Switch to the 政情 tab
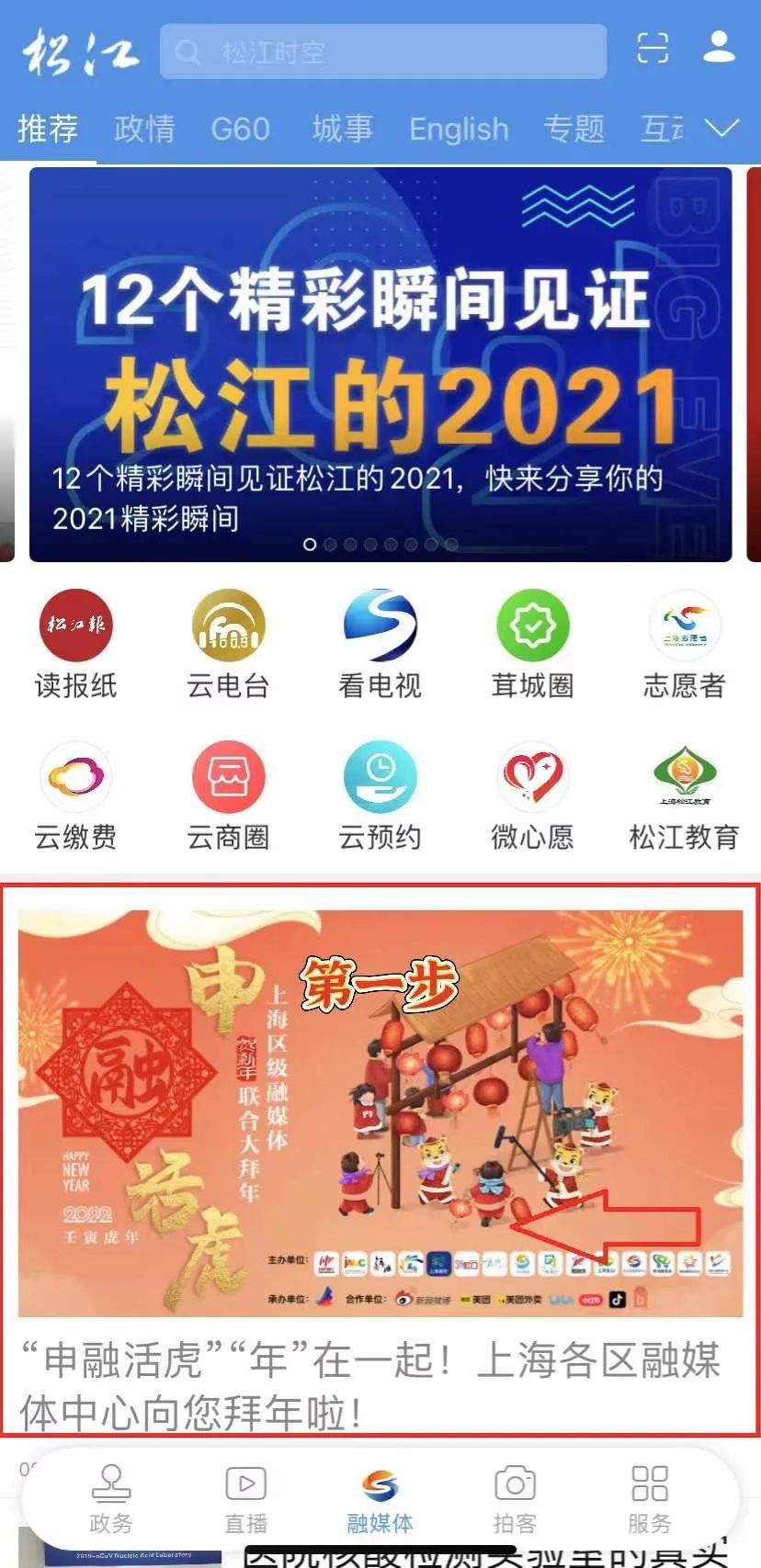This screenshot has height=1568, width=761. pyautogui.click(x=144, y=129)
